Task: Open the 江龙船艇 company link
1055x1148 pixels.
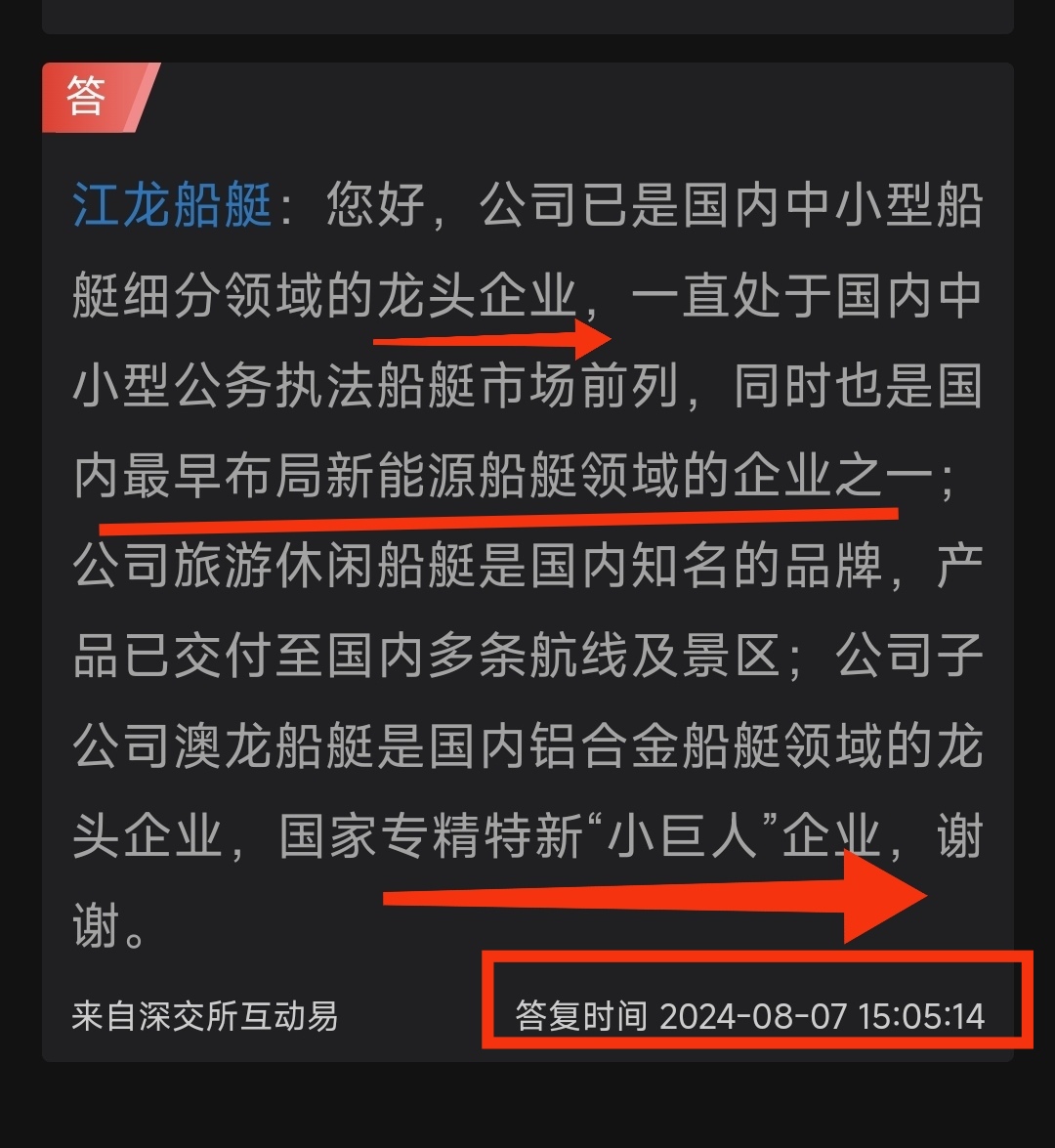Action: pos(172,205)
